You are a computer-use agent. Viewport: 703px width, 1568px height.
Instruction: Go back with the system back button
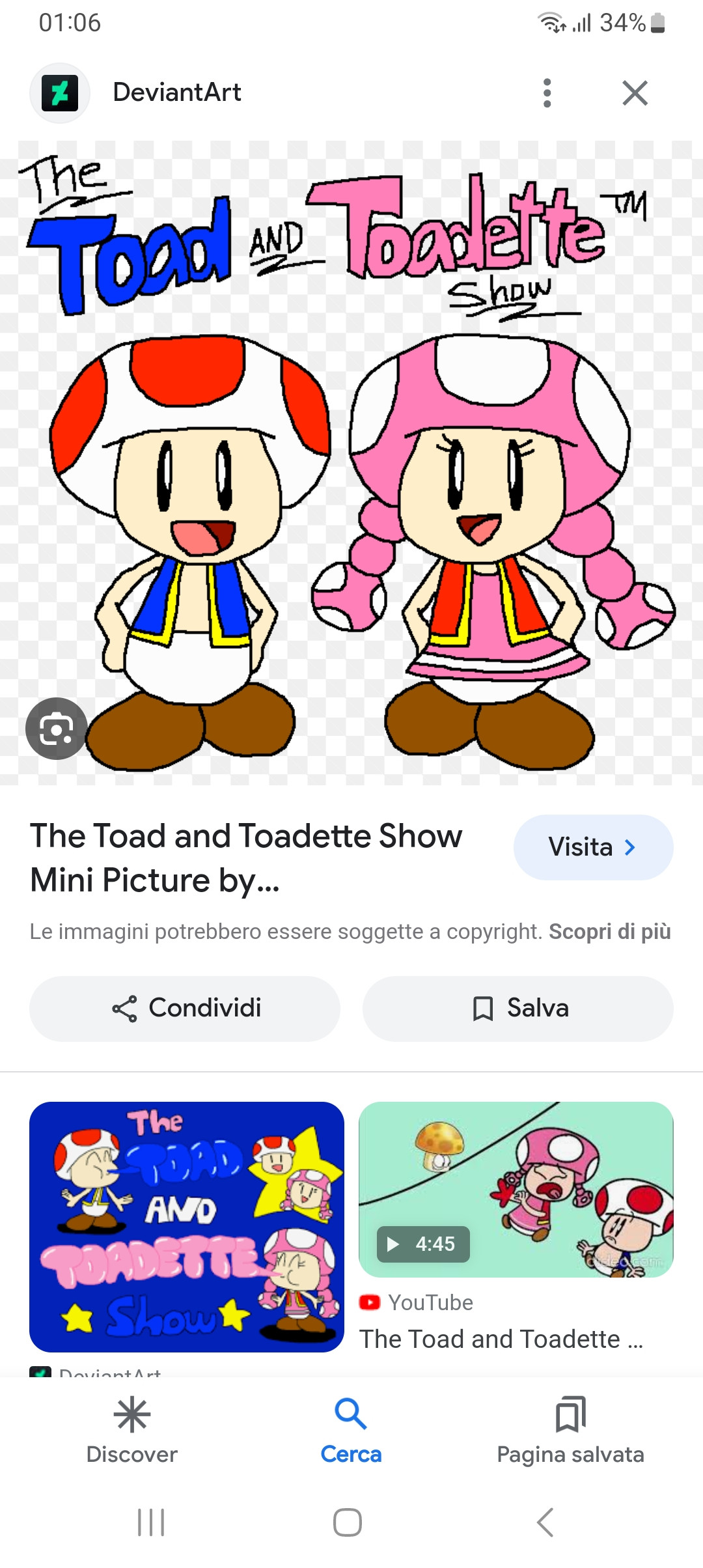click(545, 1522)
